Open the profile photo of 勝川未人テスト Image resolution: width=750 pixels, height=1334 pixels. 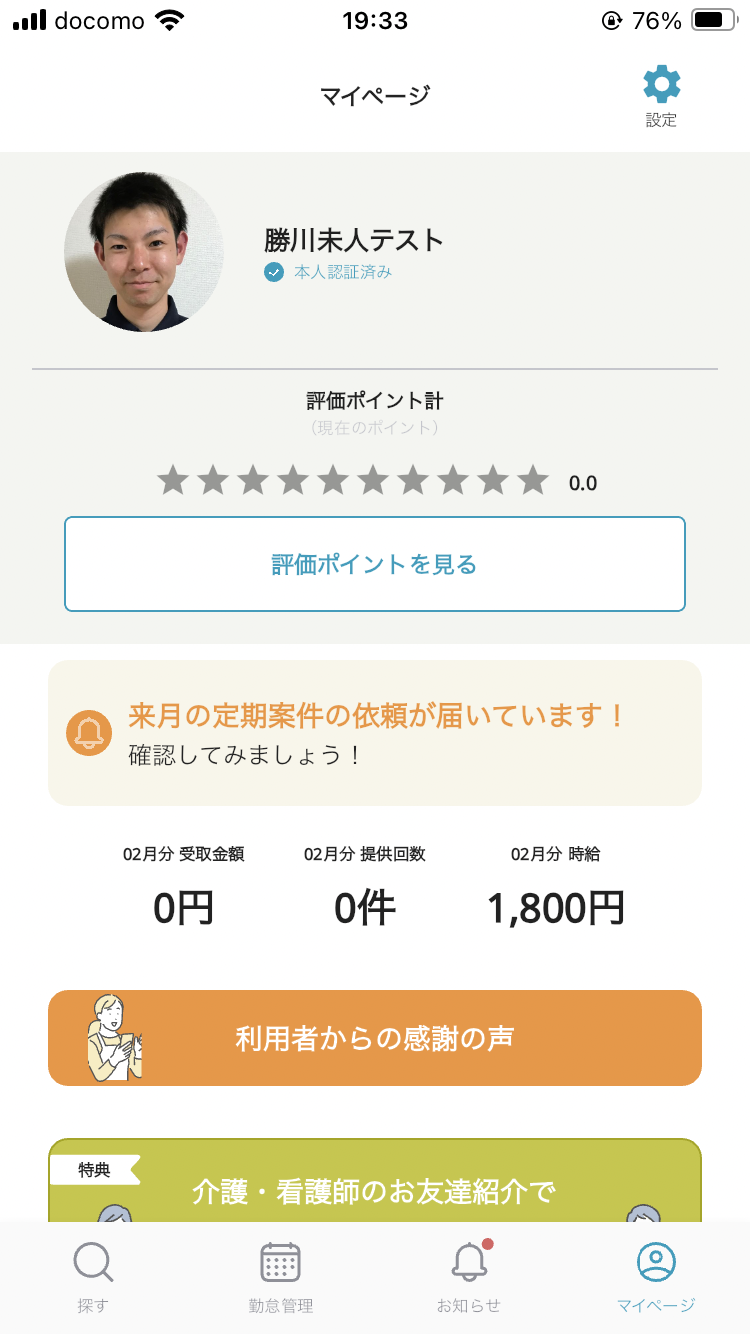tap(144, 251)
